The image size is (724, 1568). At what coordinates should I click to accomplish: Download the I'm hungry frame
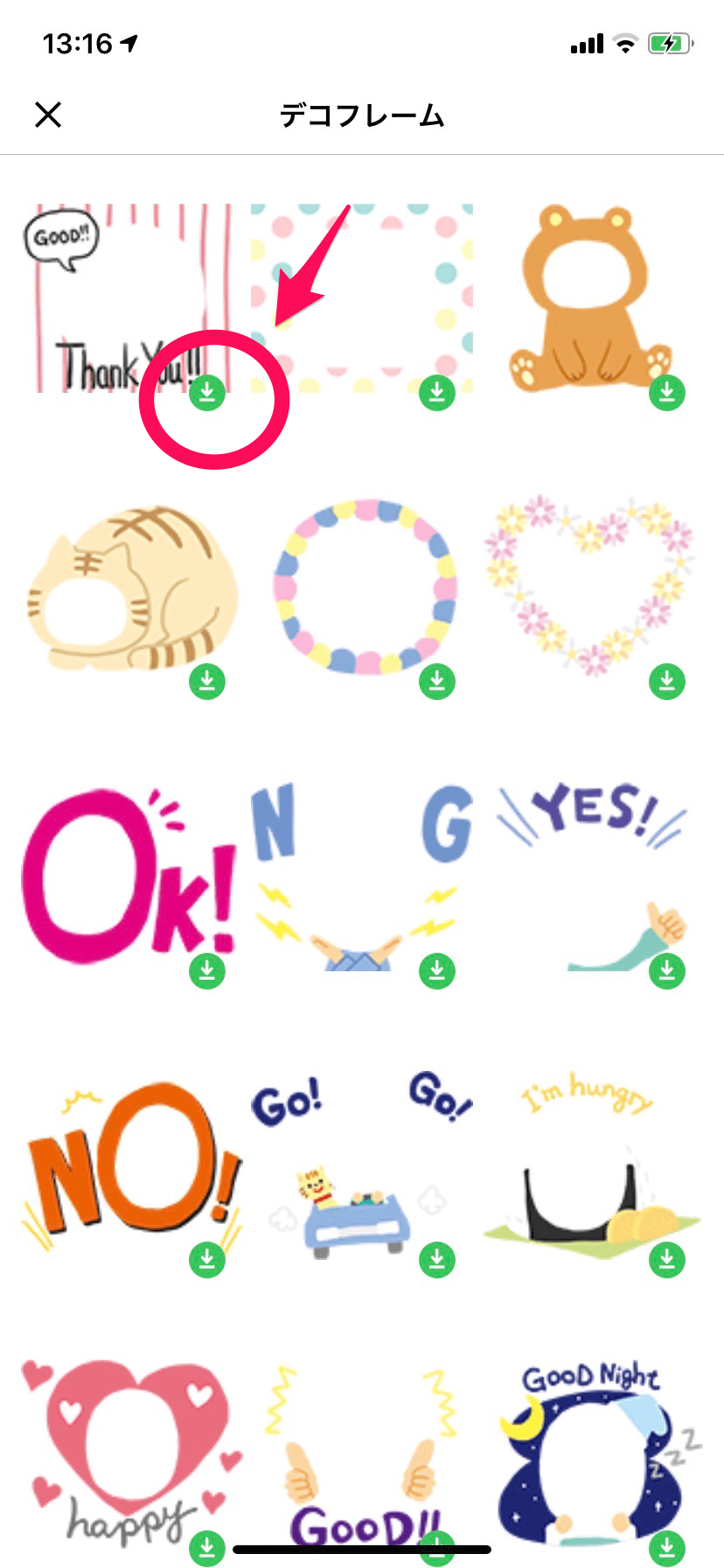point(665,1260)
